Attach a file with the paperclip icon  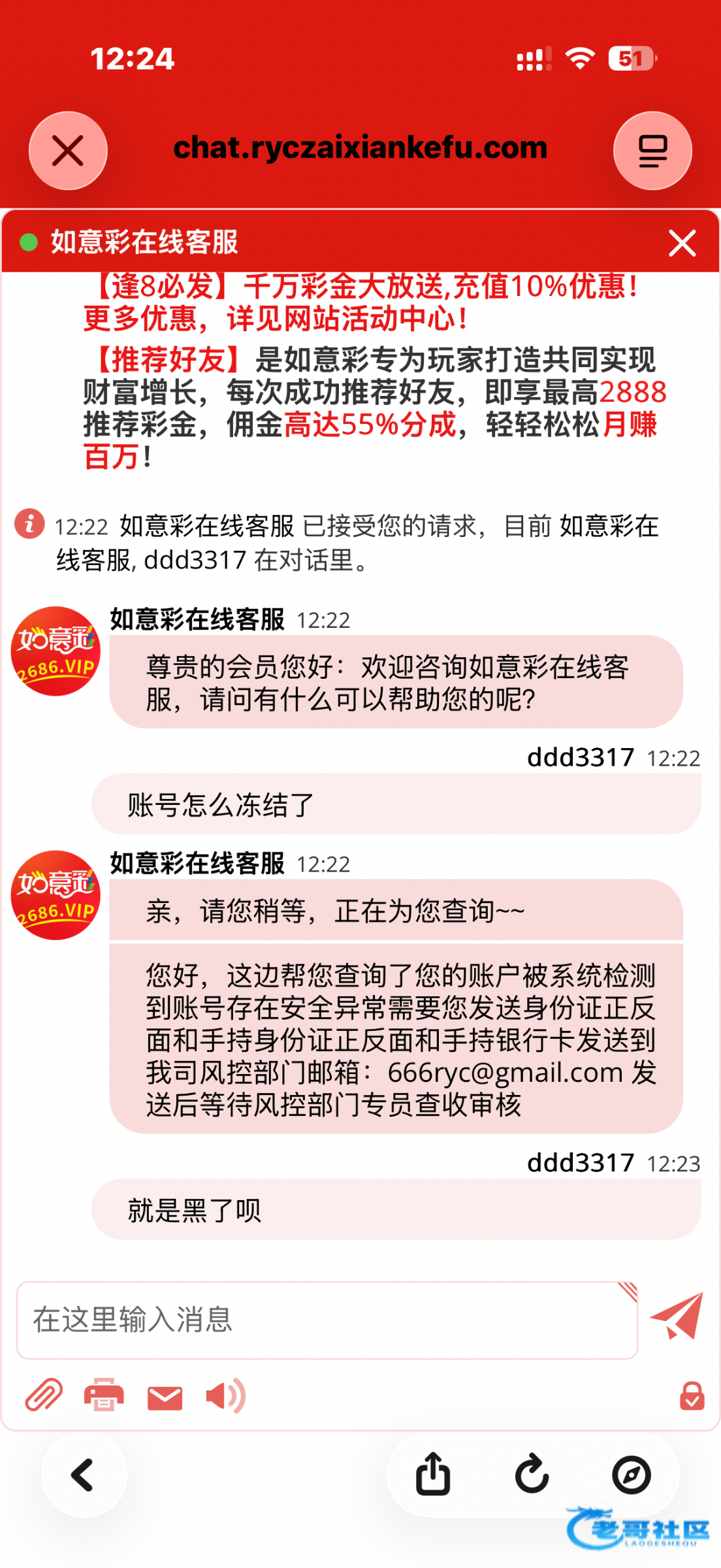click(44, 1396)
